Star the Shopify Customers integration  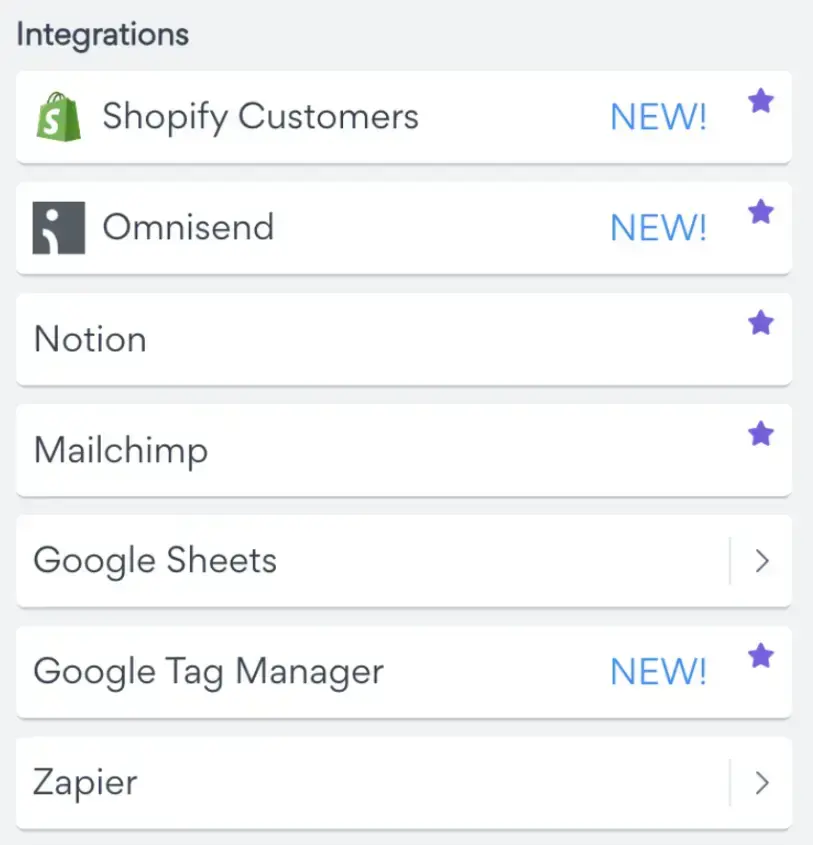click(x=761, y=101)
